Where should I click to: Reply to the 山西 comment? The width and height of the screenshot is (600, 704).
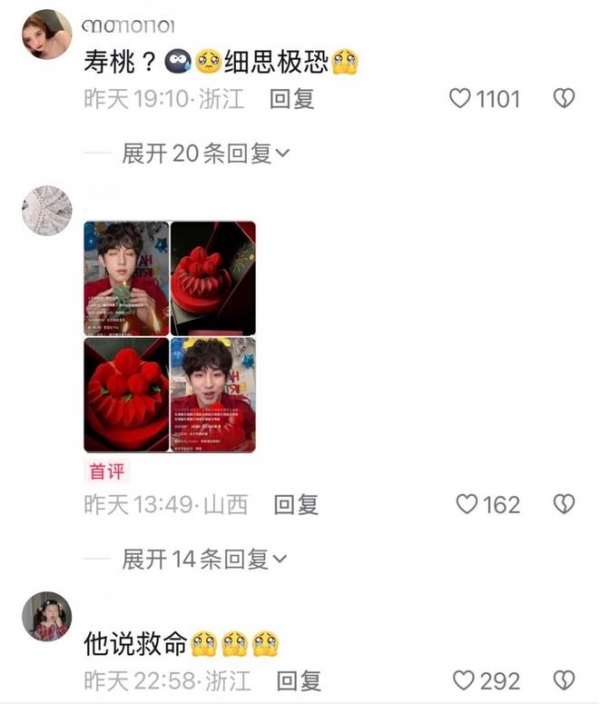[x=296, y=505]
